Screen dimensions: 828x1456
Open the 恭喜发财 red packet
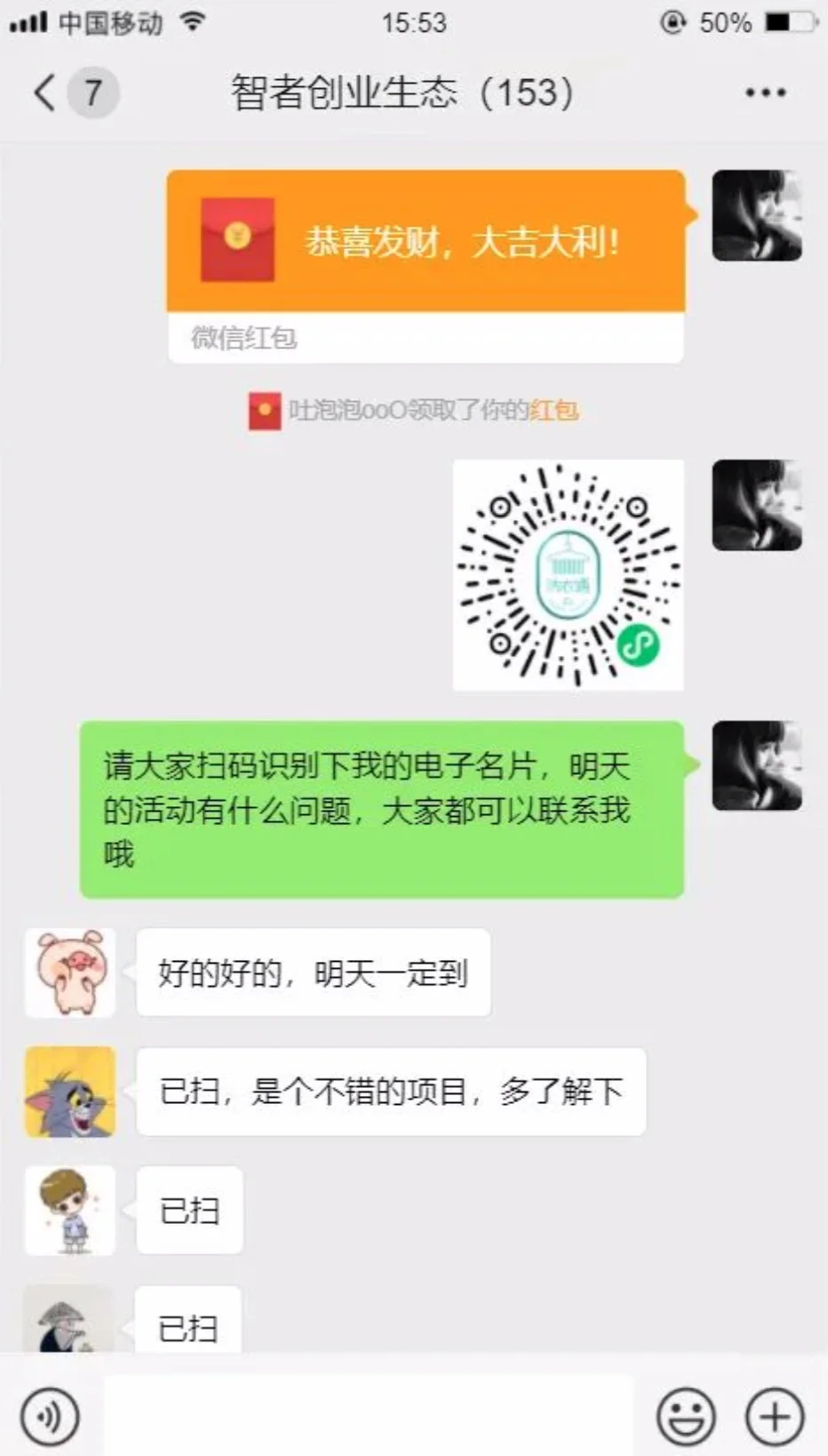(x=426, y=241)
